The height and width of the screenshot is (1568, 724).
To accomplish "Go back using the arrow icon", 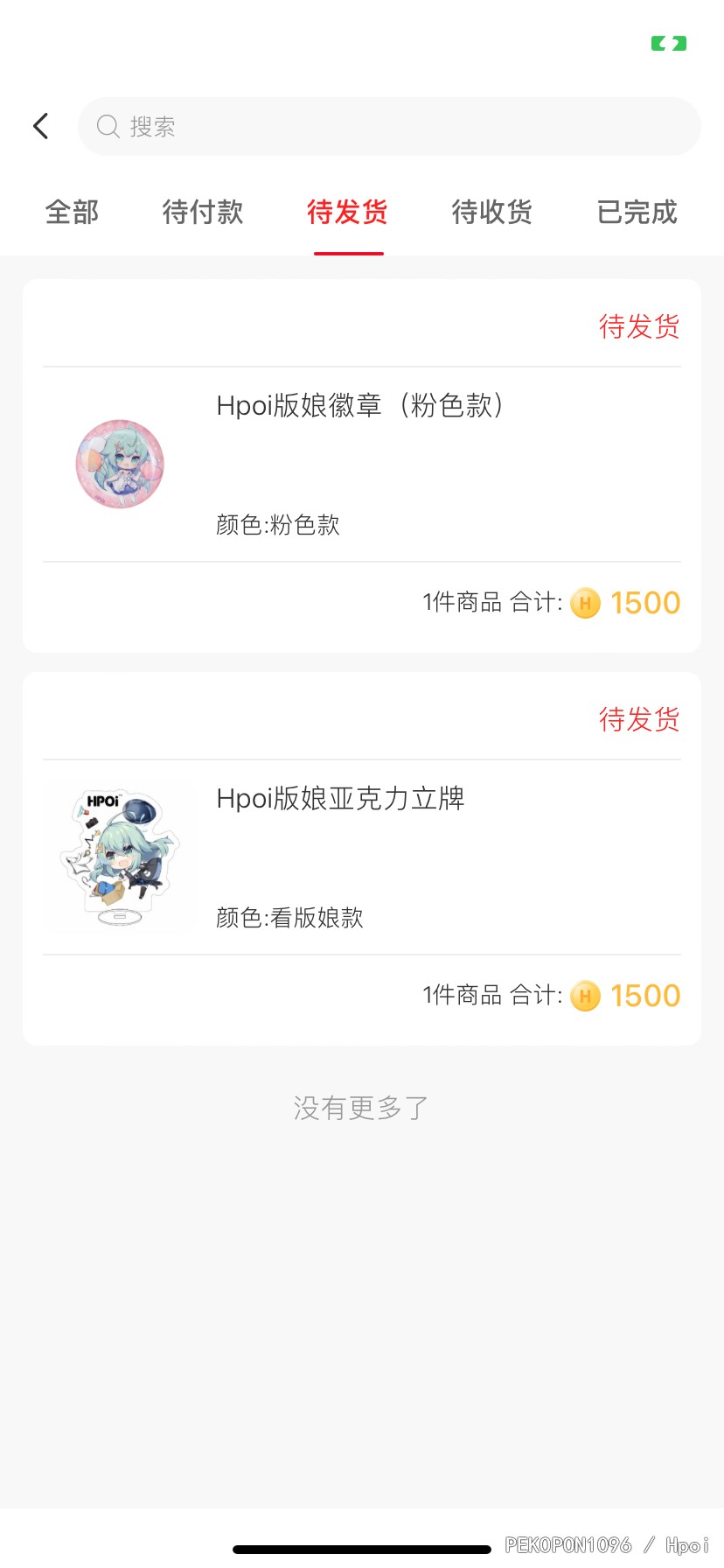I will (x=40, y=126).
